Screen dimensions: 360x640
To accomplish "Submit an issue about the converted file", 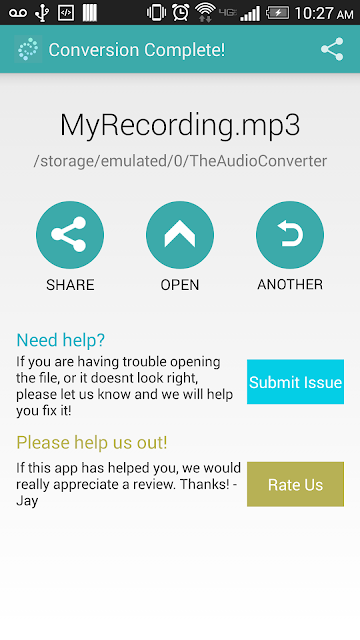I will 296,382.
